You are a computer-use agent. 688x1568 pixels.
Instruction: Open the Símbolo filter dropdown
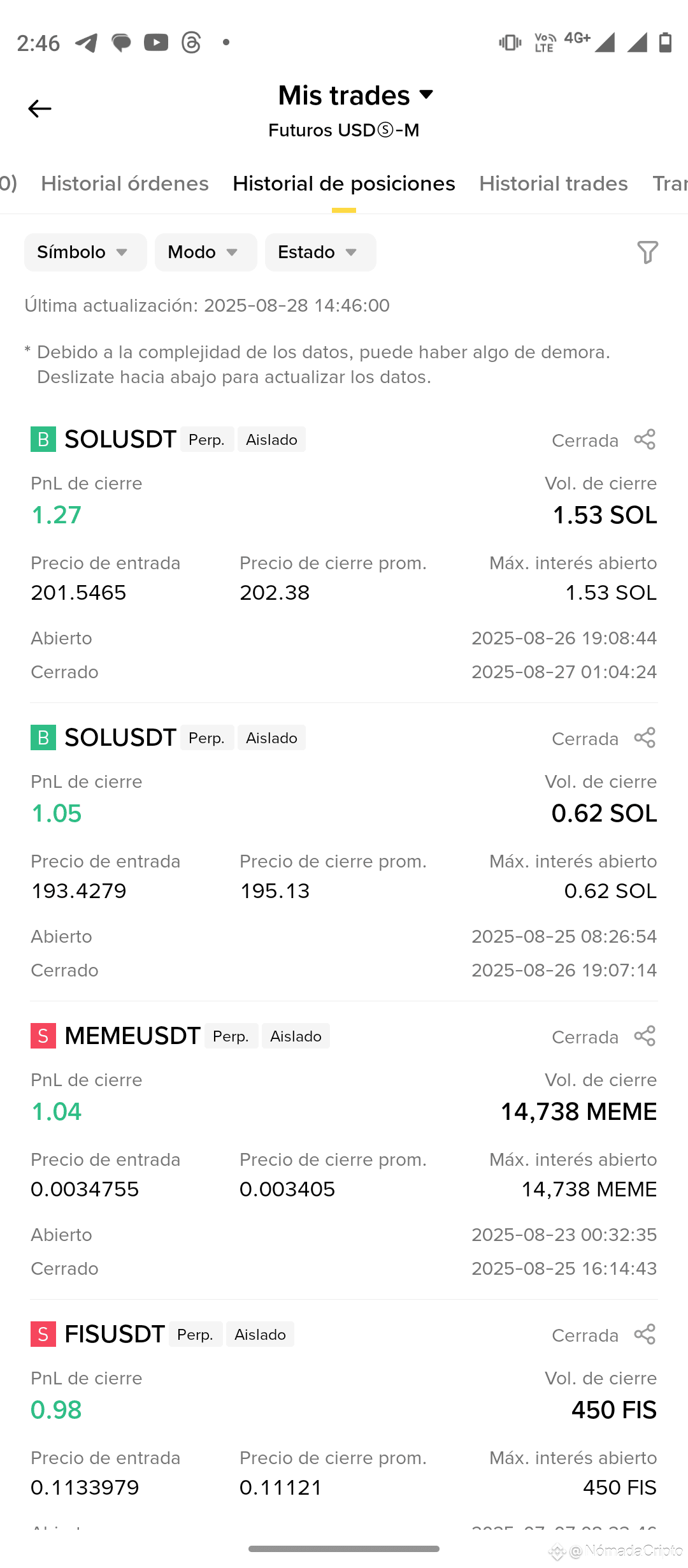pyautogui.click(x=85, y=252)
